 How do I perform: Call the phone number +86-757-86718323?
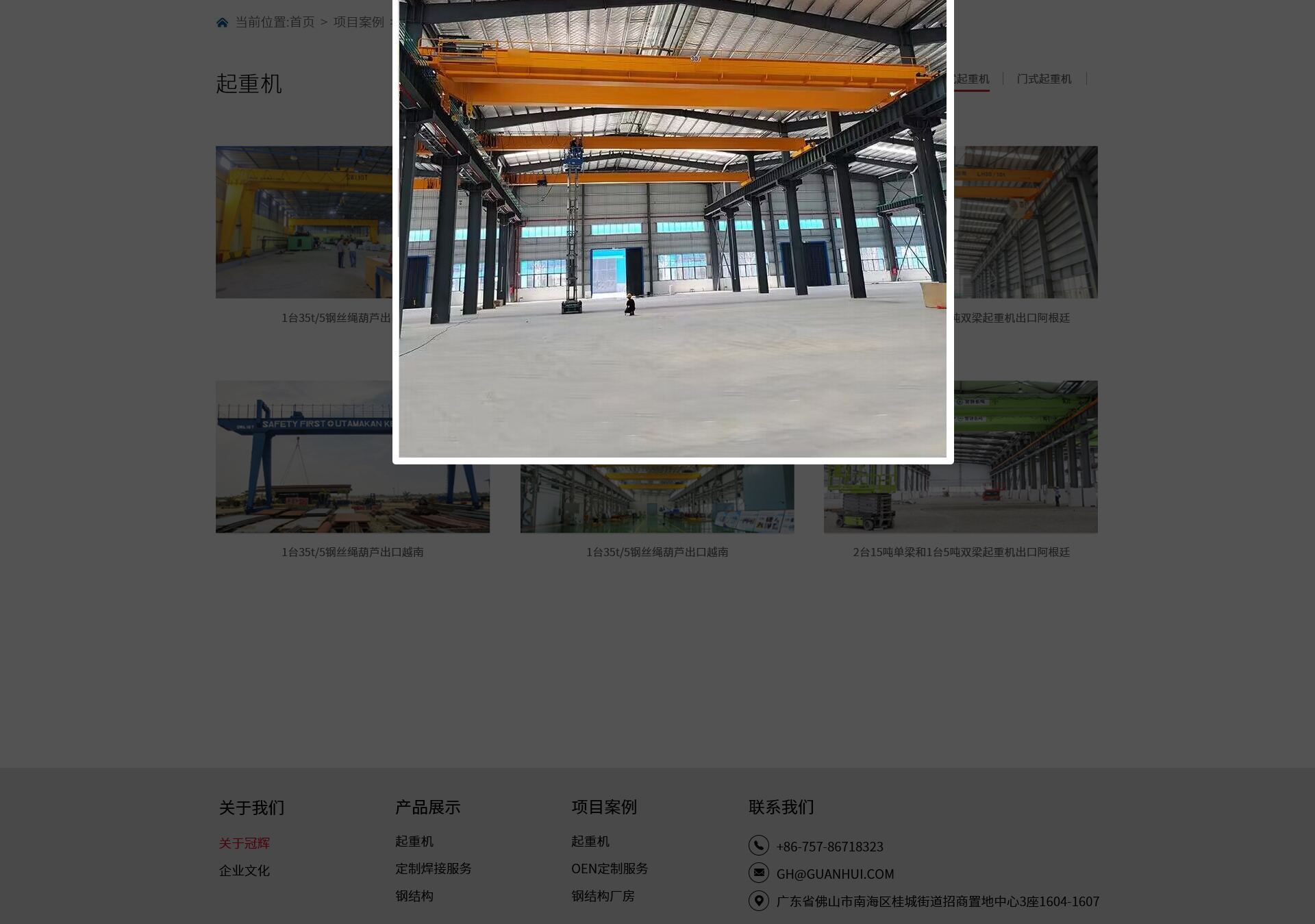(829, 847)
